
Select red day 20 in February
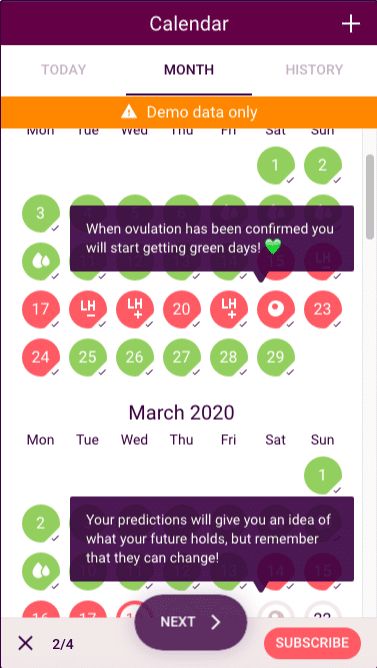[x=181, y=309]
